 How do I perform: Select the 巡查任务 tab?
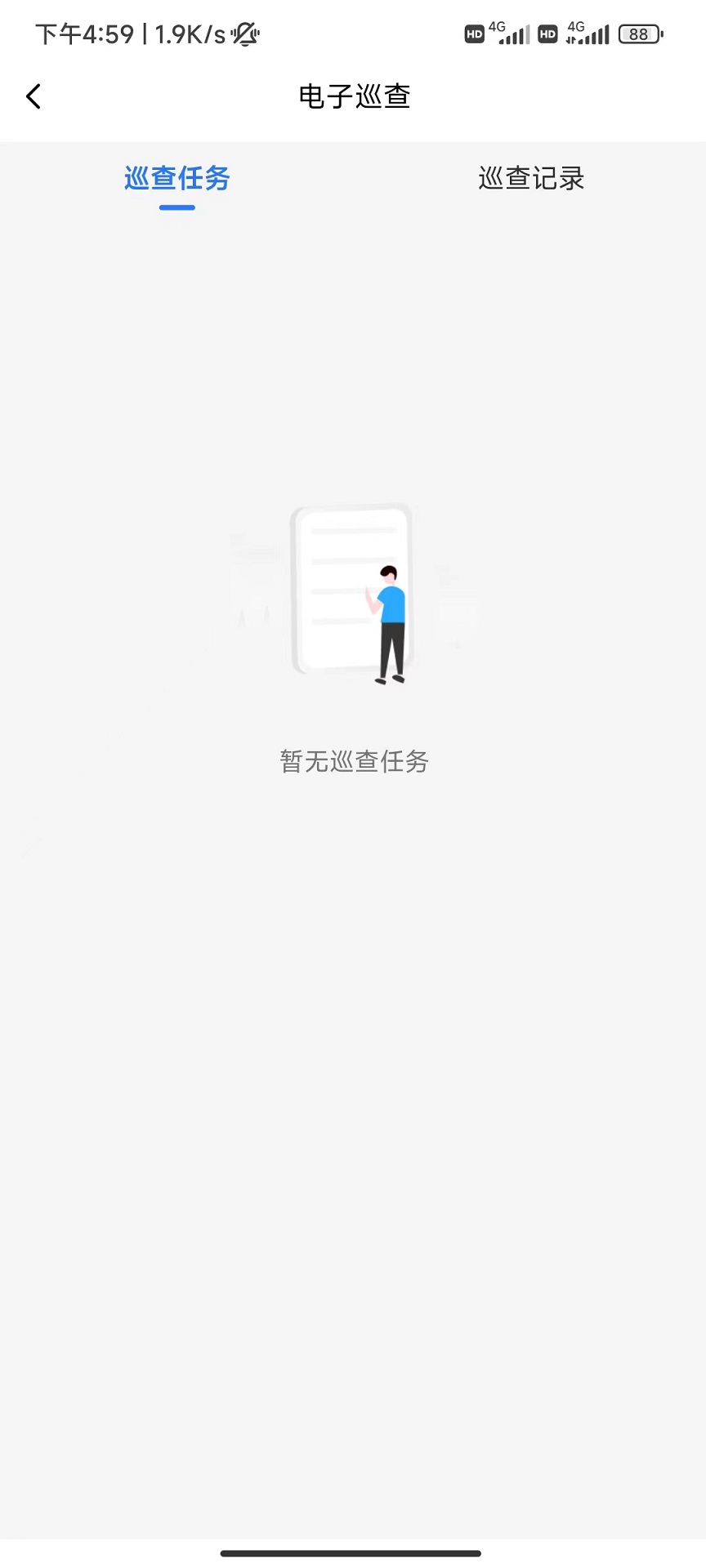point(177,178)
